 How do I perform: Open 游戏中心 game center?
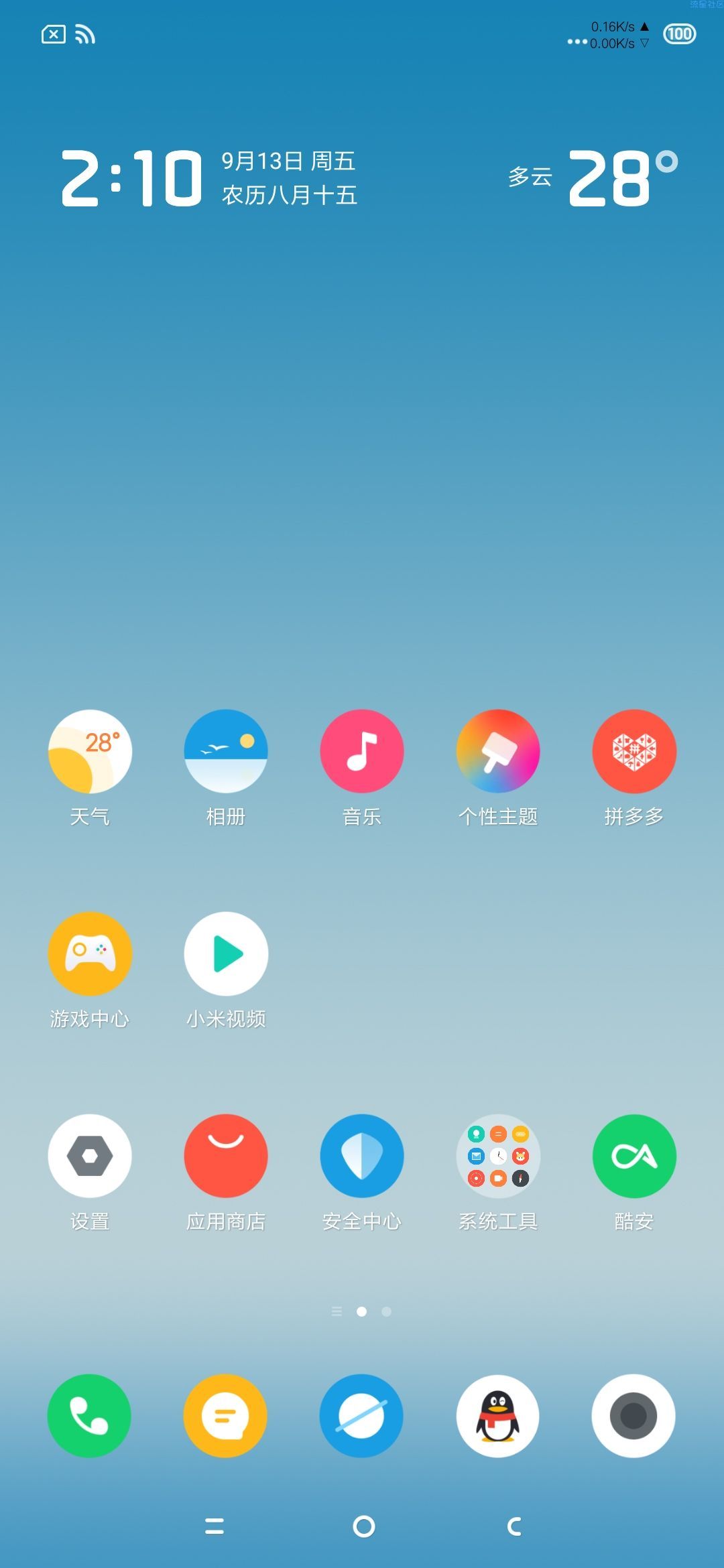90,954
